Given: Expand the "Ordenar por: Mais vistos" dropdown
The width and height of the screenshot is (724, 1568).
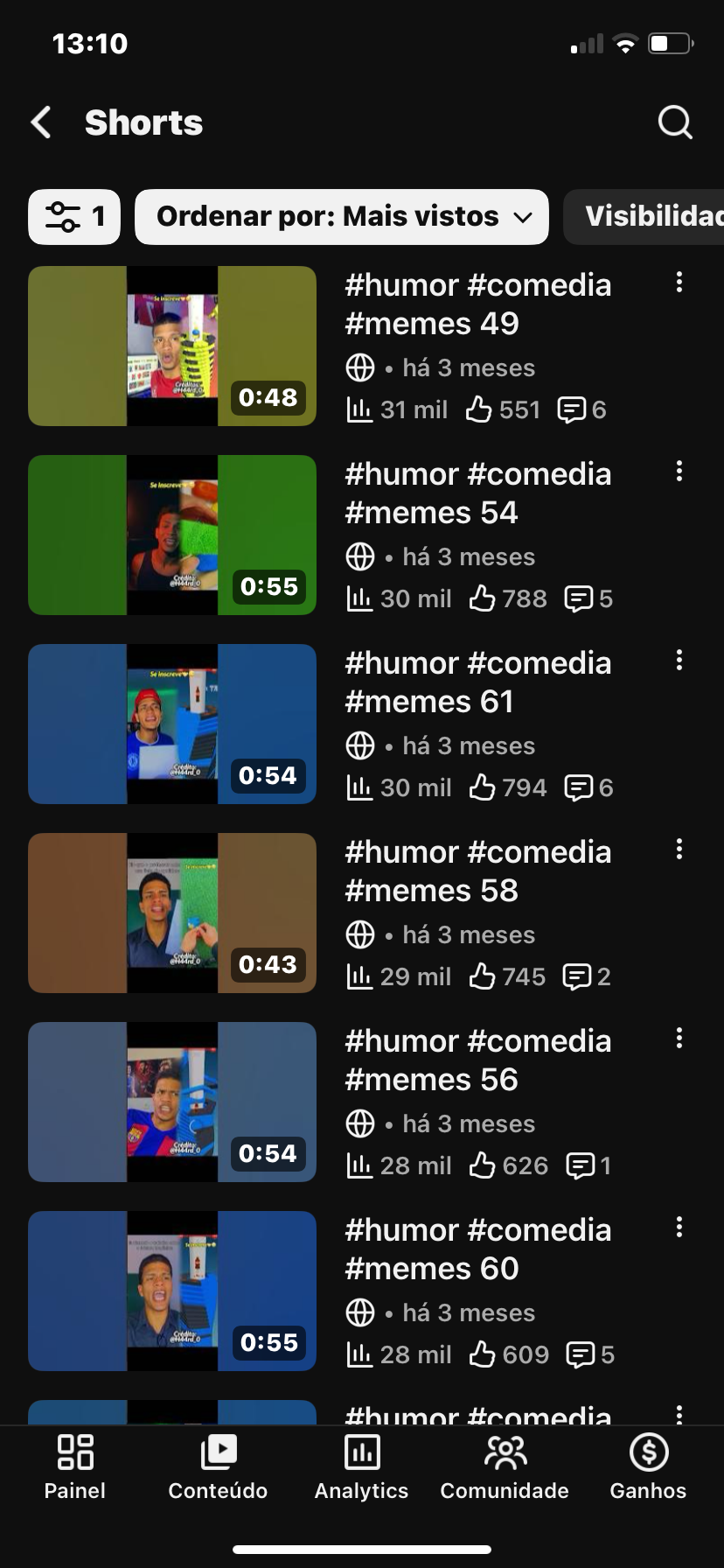Looking at the screenshot, I should (x=342, y=216).
